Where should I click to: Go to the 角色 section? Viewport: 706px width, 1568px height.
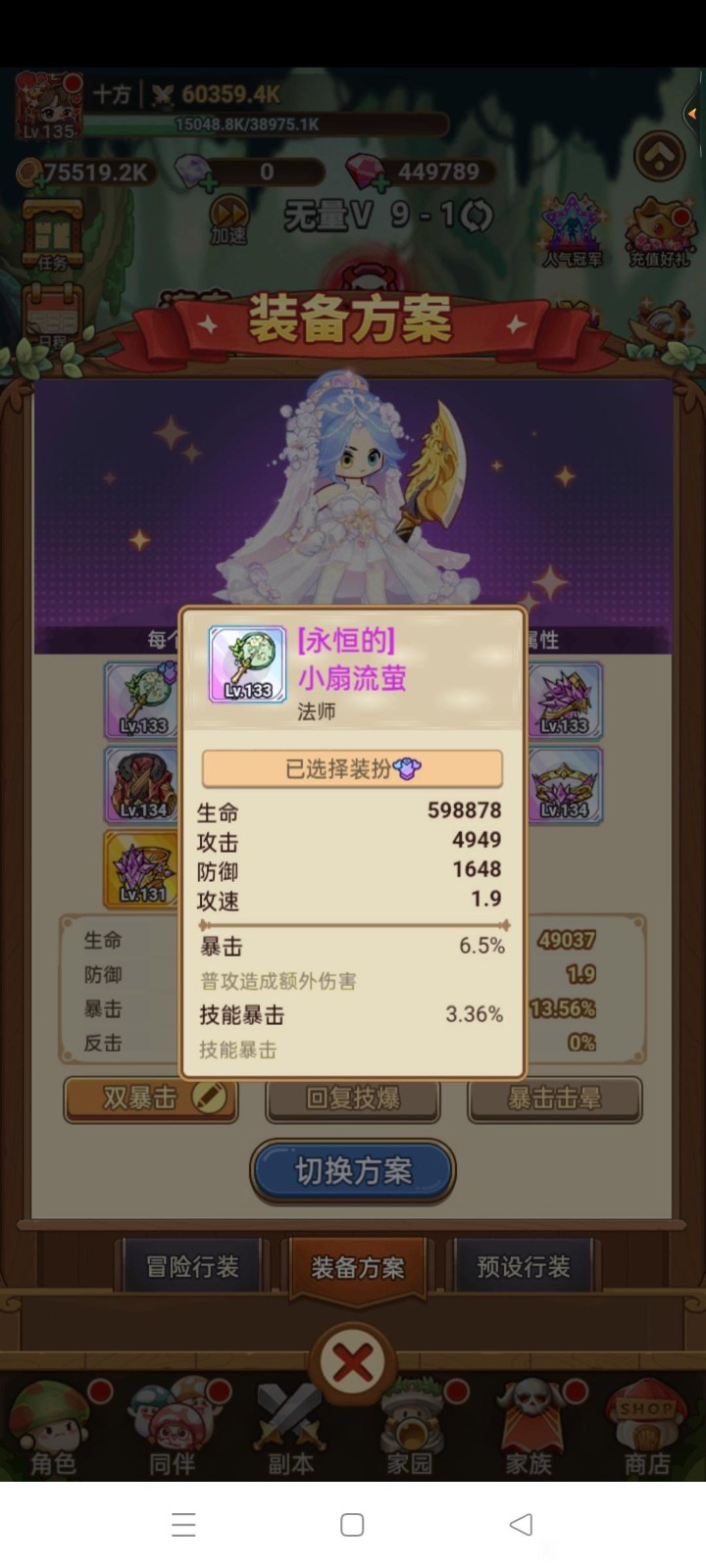[54, 1433]
